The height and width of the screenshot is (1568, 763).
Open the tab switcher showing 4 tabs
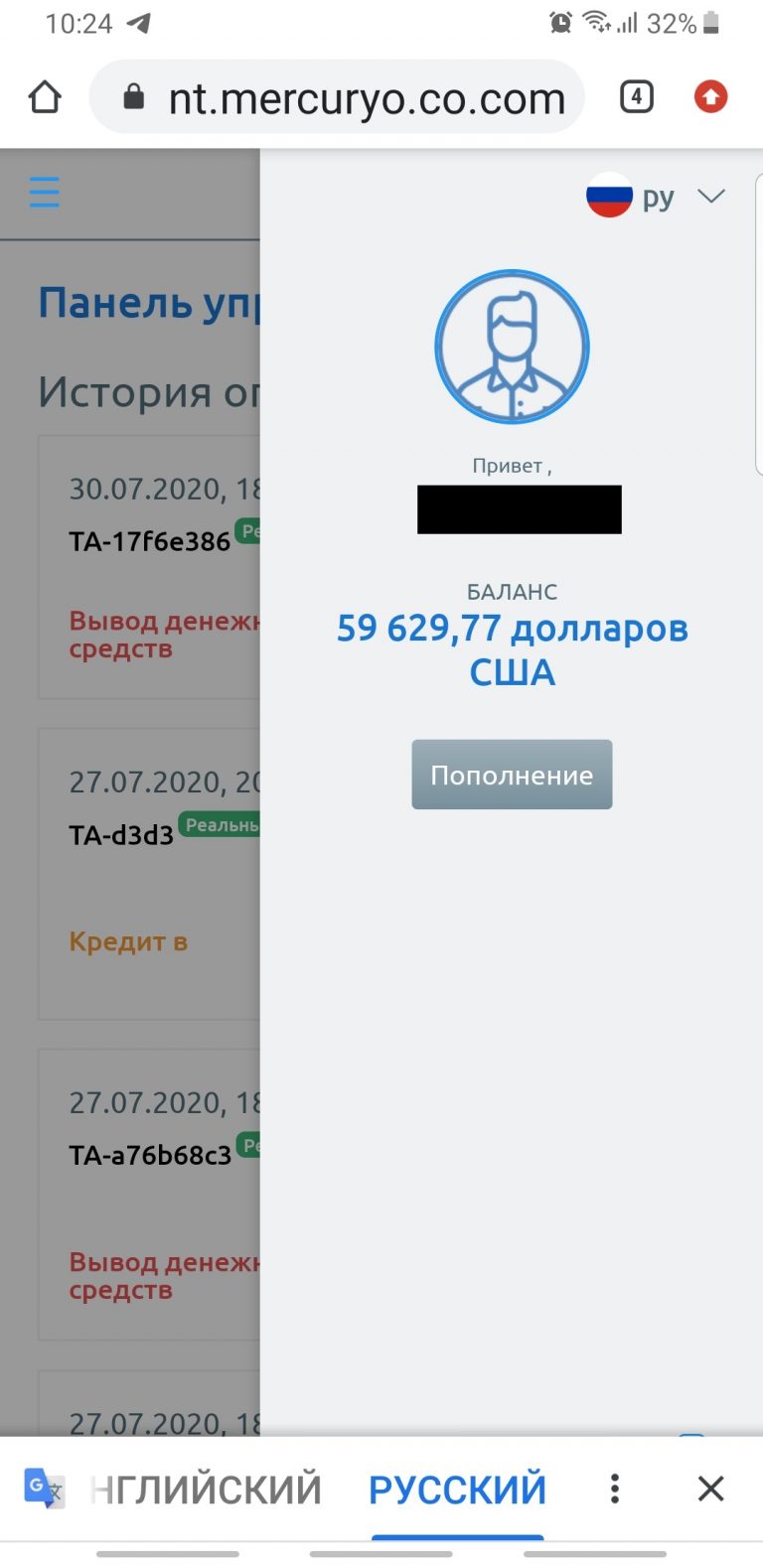point(636,97)
